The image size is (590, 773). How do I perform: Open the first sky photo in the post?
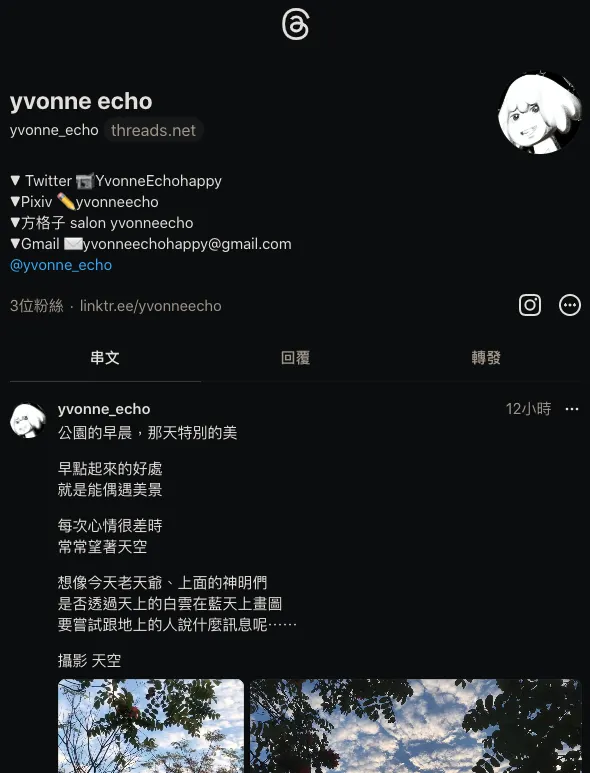point(151,726)
